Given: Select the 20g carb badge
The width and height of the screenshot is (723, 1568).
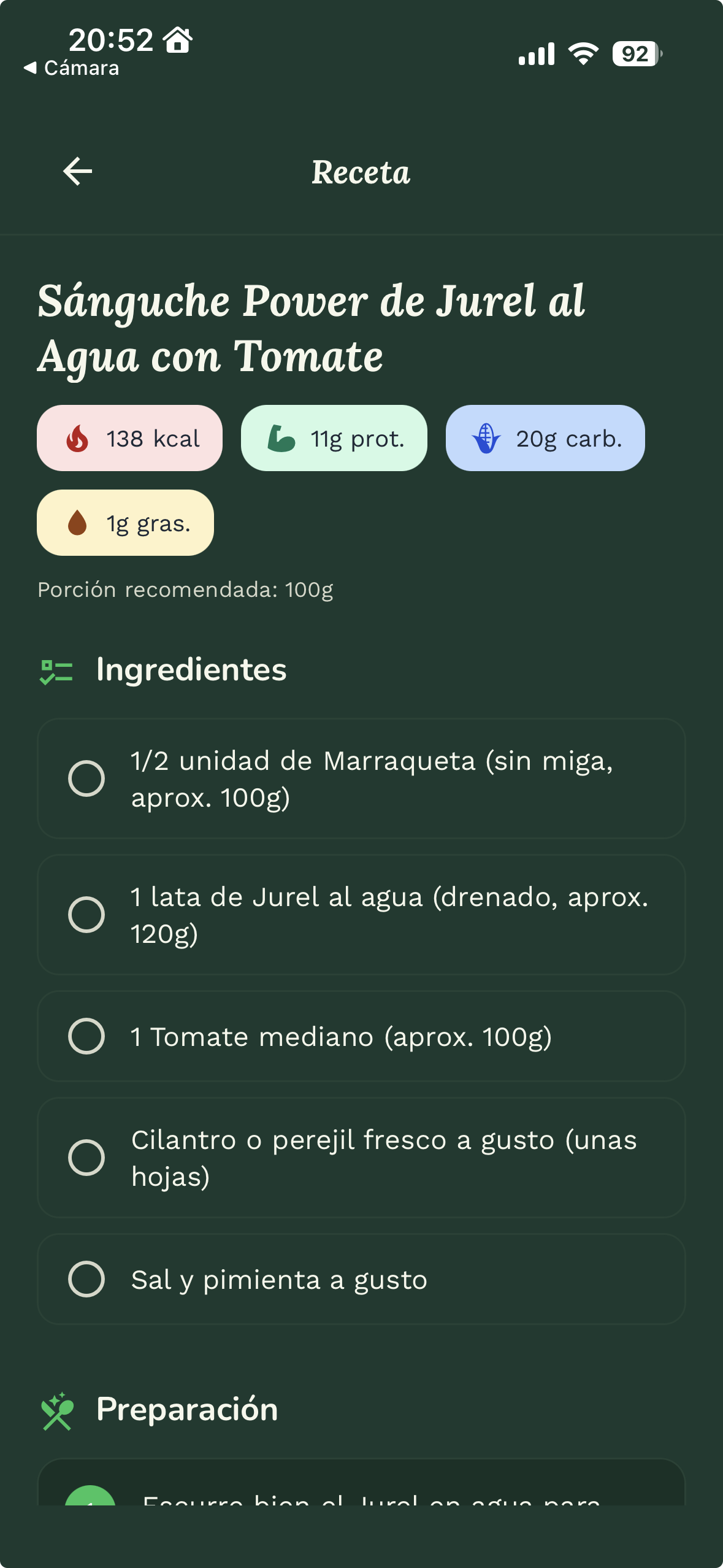Looking at the screenshot, I should [x=545, y=437].
